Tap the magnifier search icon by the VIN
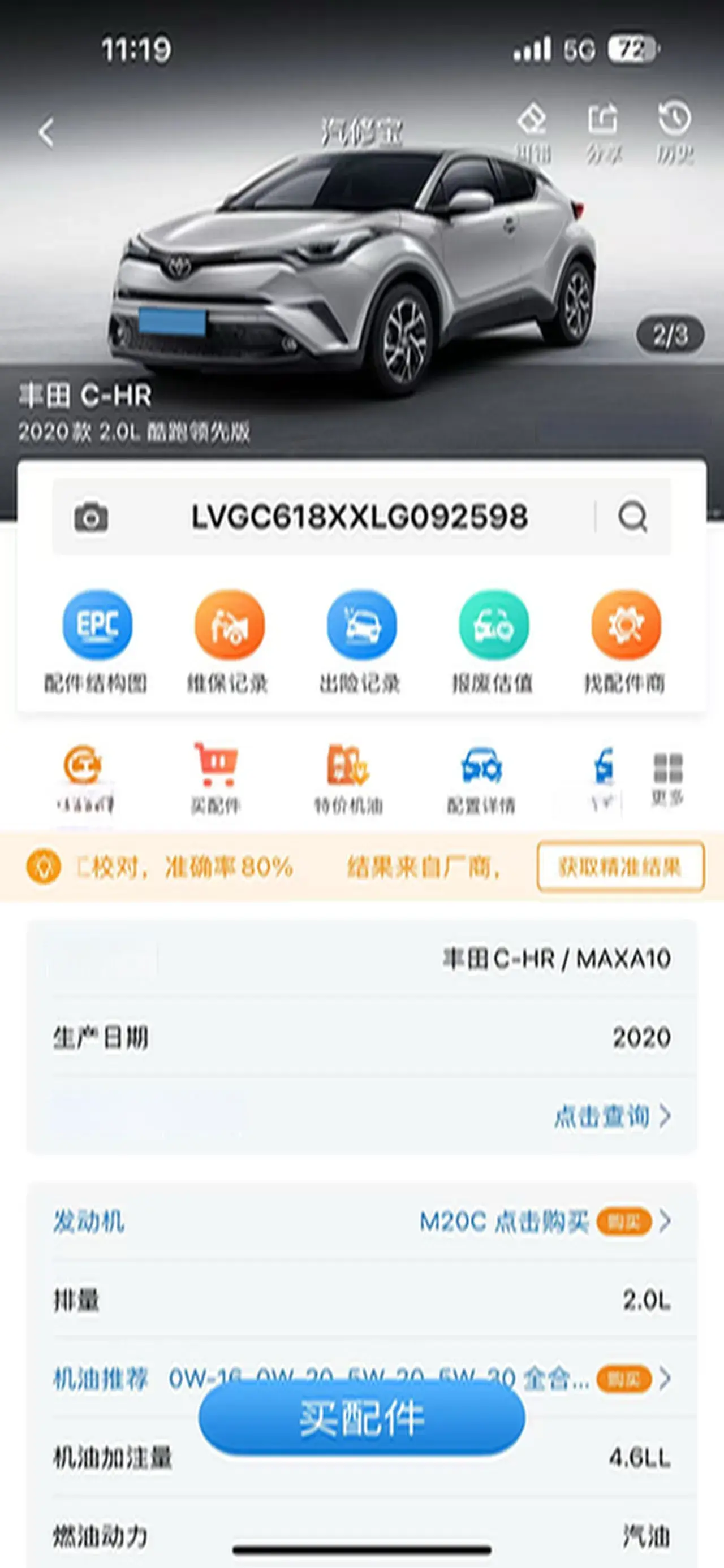Screen dimensions: 724x1568 pyautogui.click(x=633, y=517)
